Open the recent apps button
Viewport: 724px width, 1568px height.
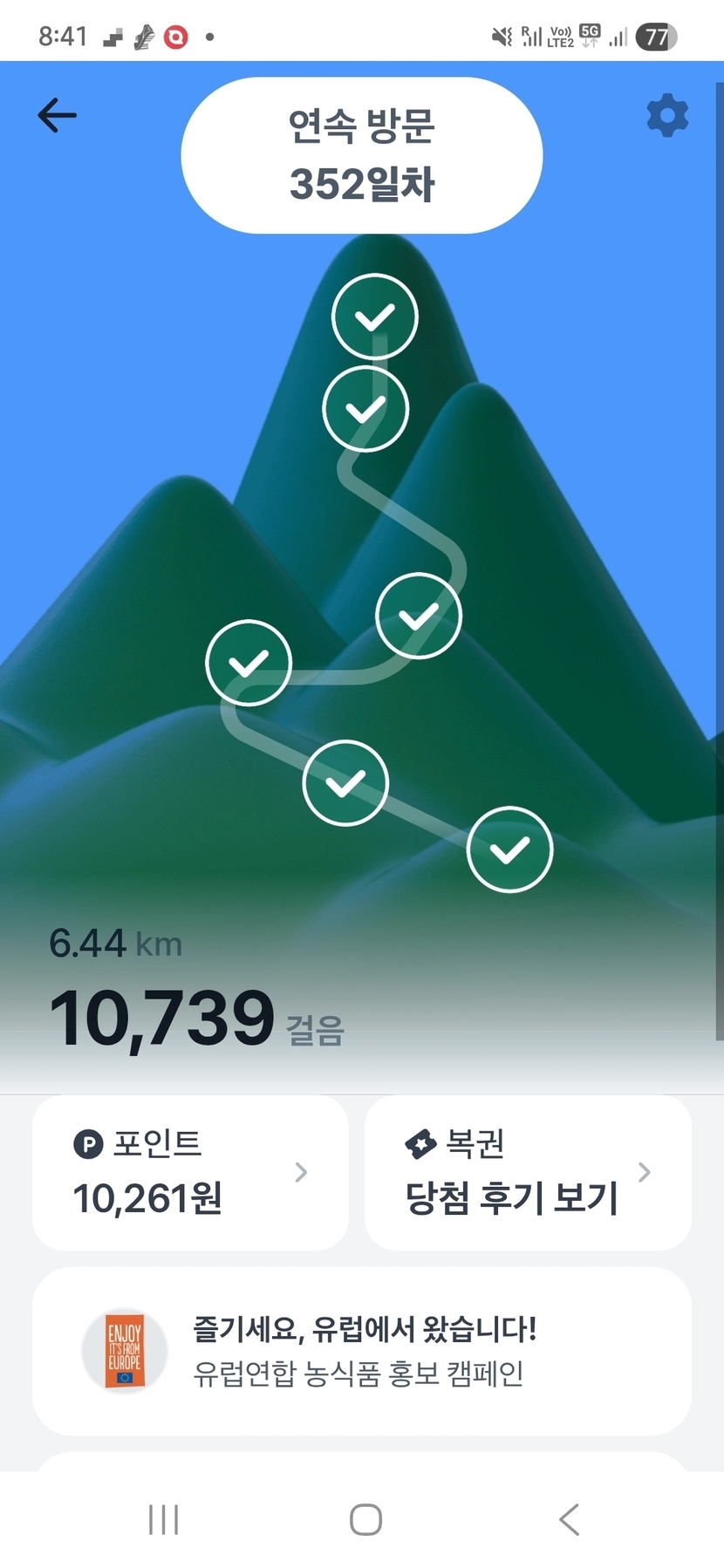(163, 1519)
